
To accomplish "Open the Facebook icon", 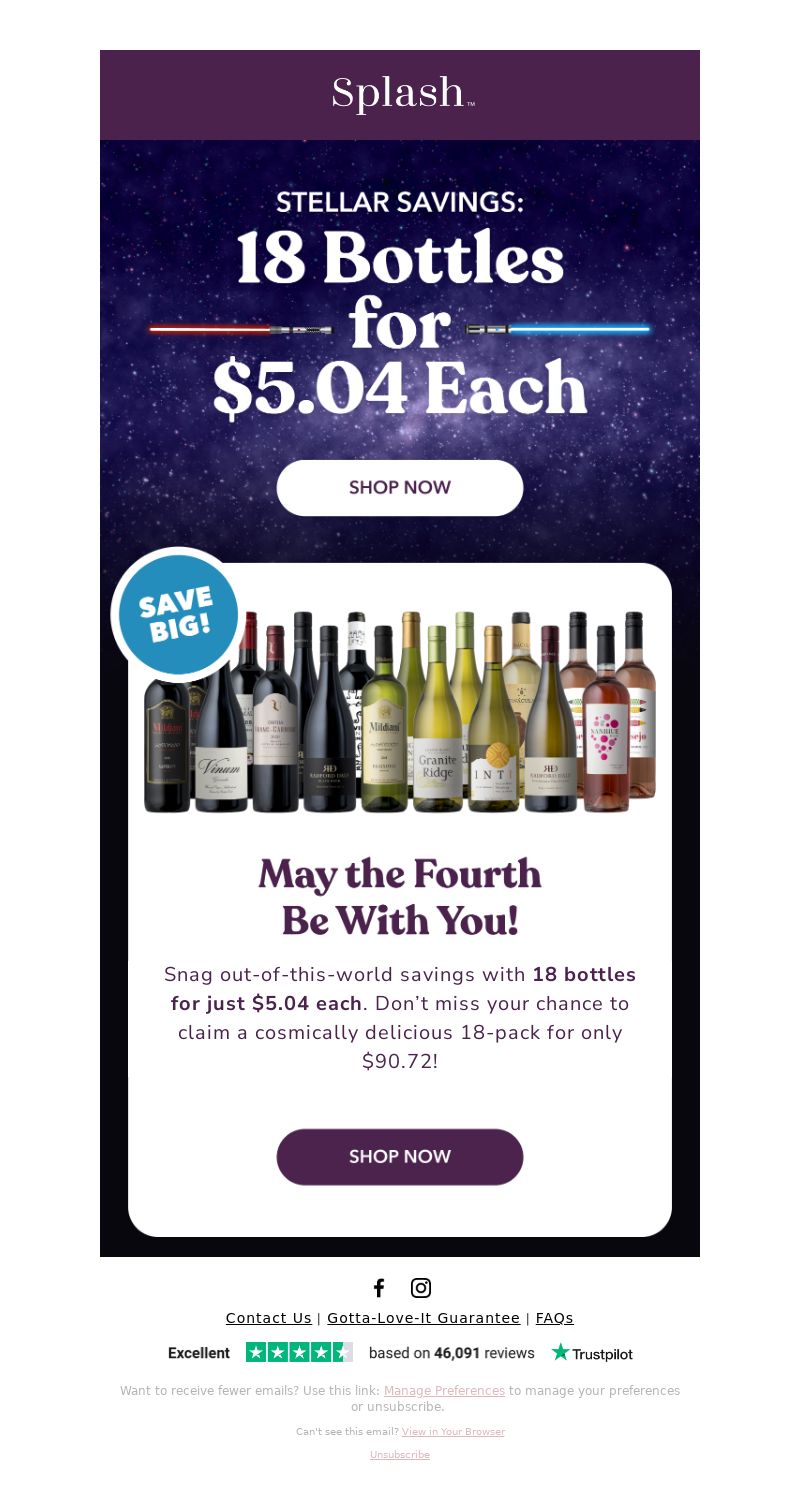I will pos(379,1288).
